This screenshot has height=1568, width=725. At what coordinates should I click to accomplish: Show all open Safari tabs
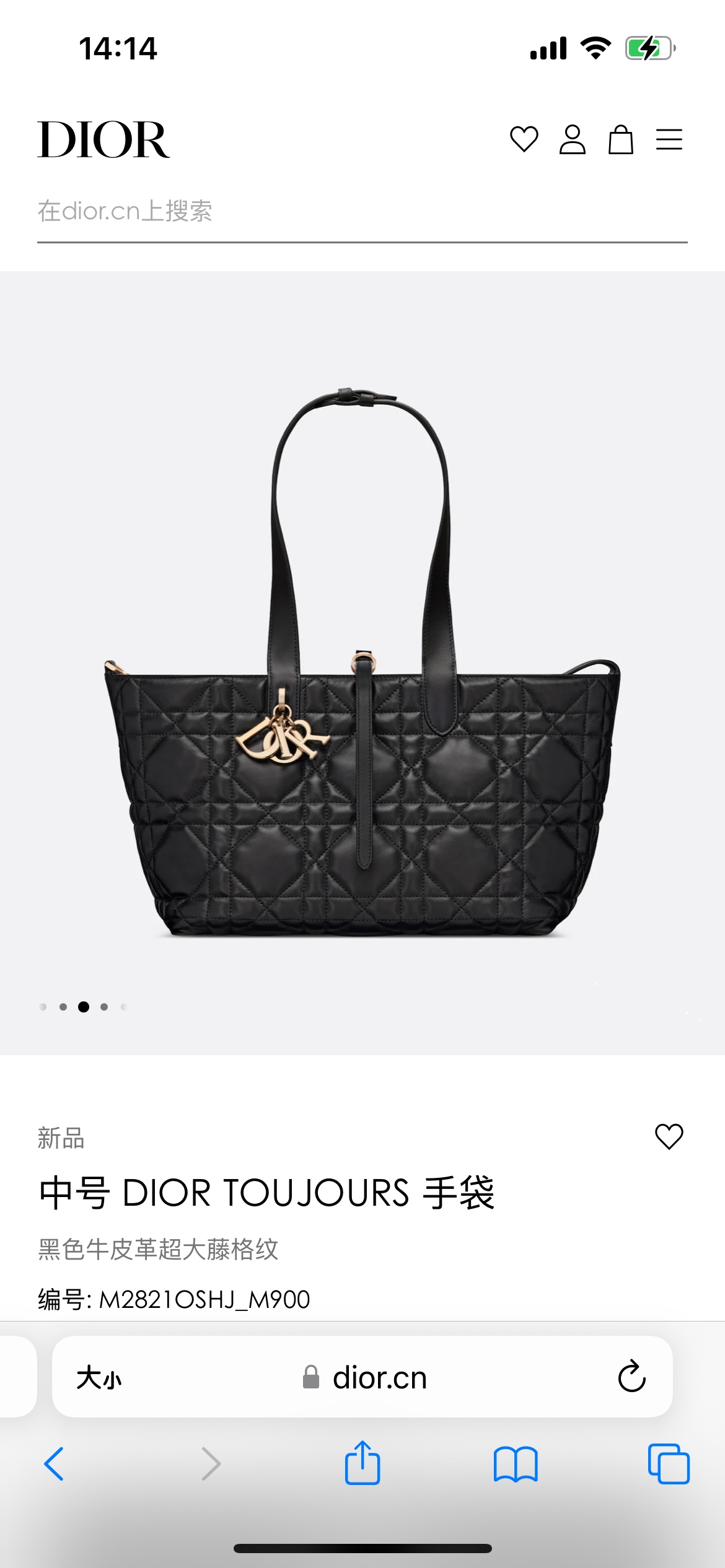669,1464
